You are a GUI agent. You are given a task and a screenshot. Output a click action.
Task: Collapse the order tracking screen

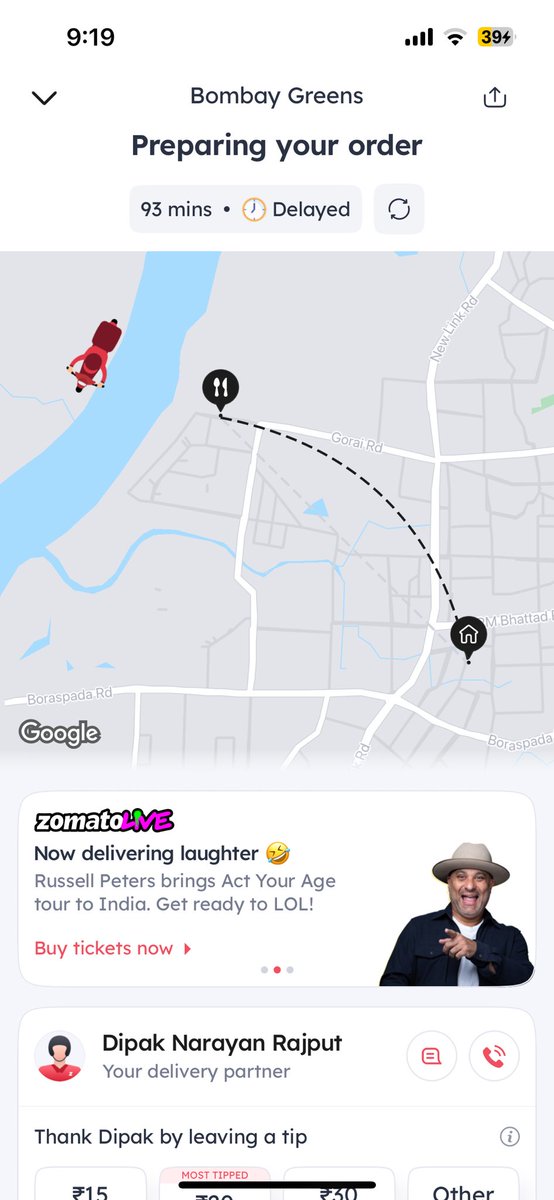point(45,98)
